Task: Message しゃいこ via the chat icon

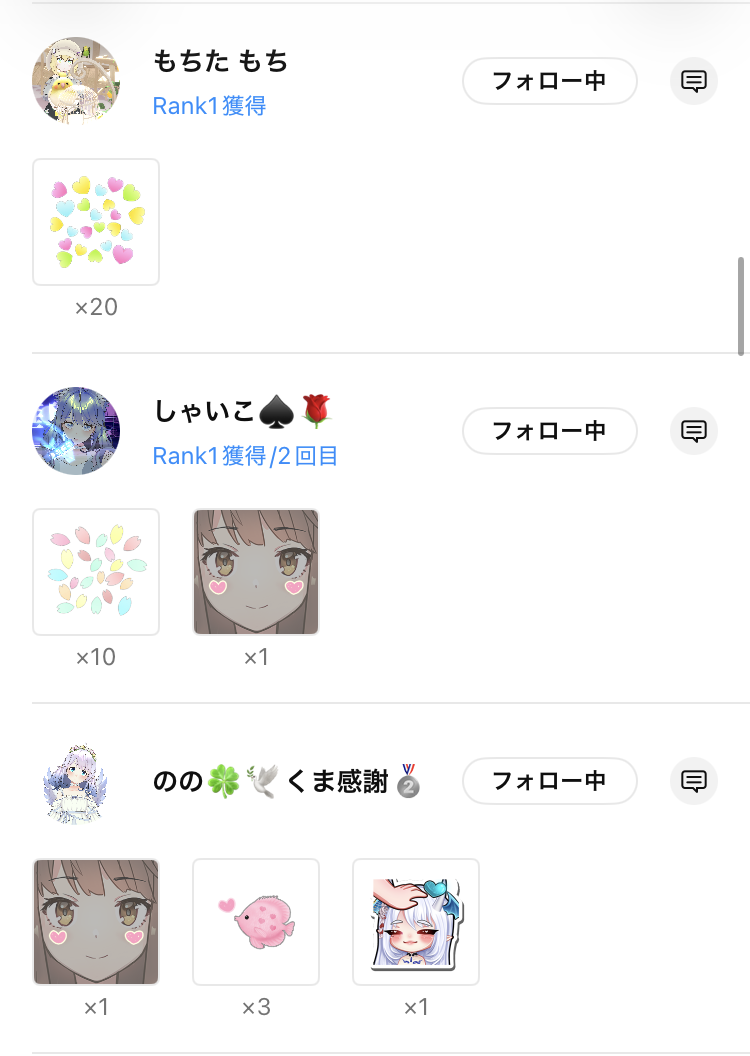Action: pyautogui.click(x=694, y=431)
